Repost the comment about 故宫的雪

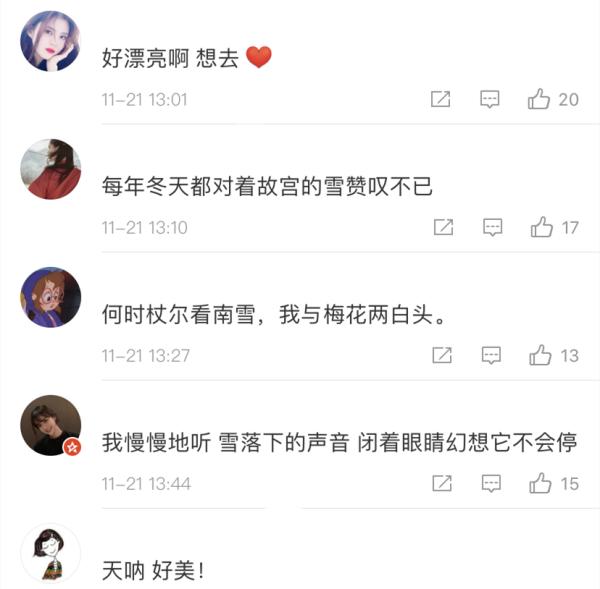coord(443,227)
